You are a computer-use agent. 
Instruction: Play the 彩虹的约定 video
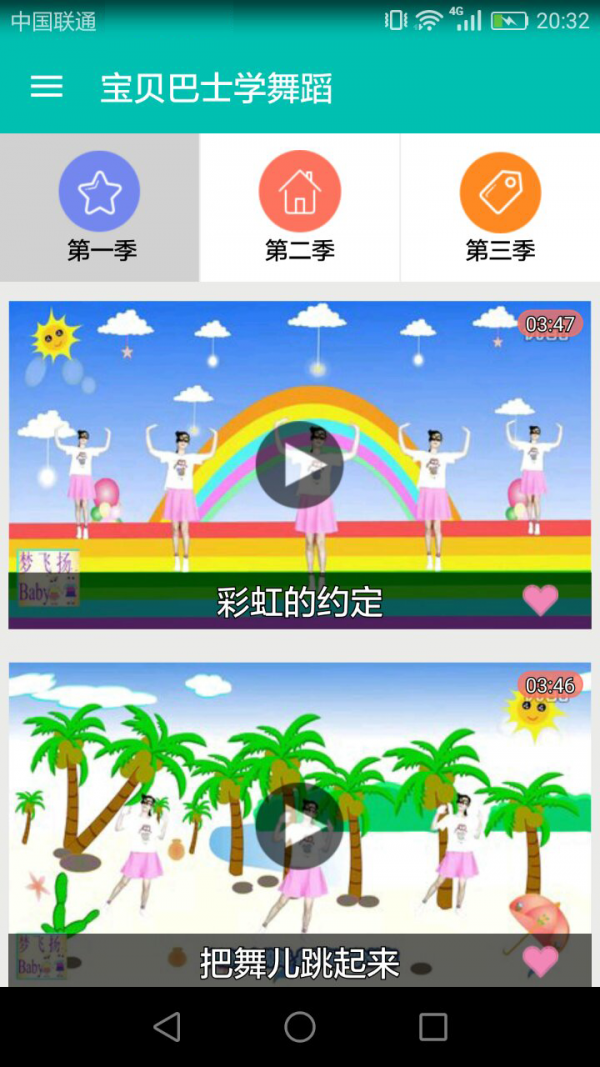299,465
